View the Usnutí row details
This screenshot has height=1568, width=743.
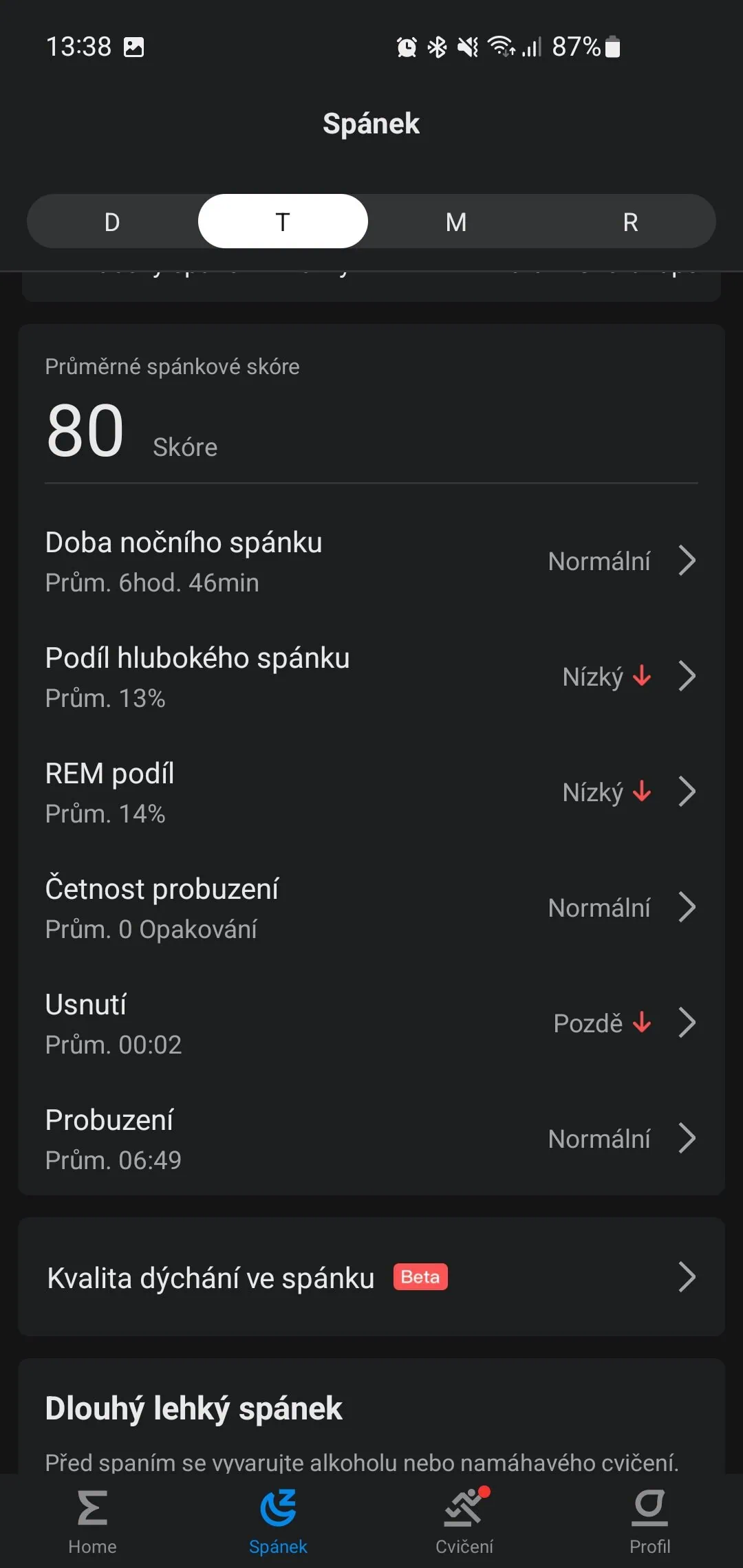tap(371, 1023)
